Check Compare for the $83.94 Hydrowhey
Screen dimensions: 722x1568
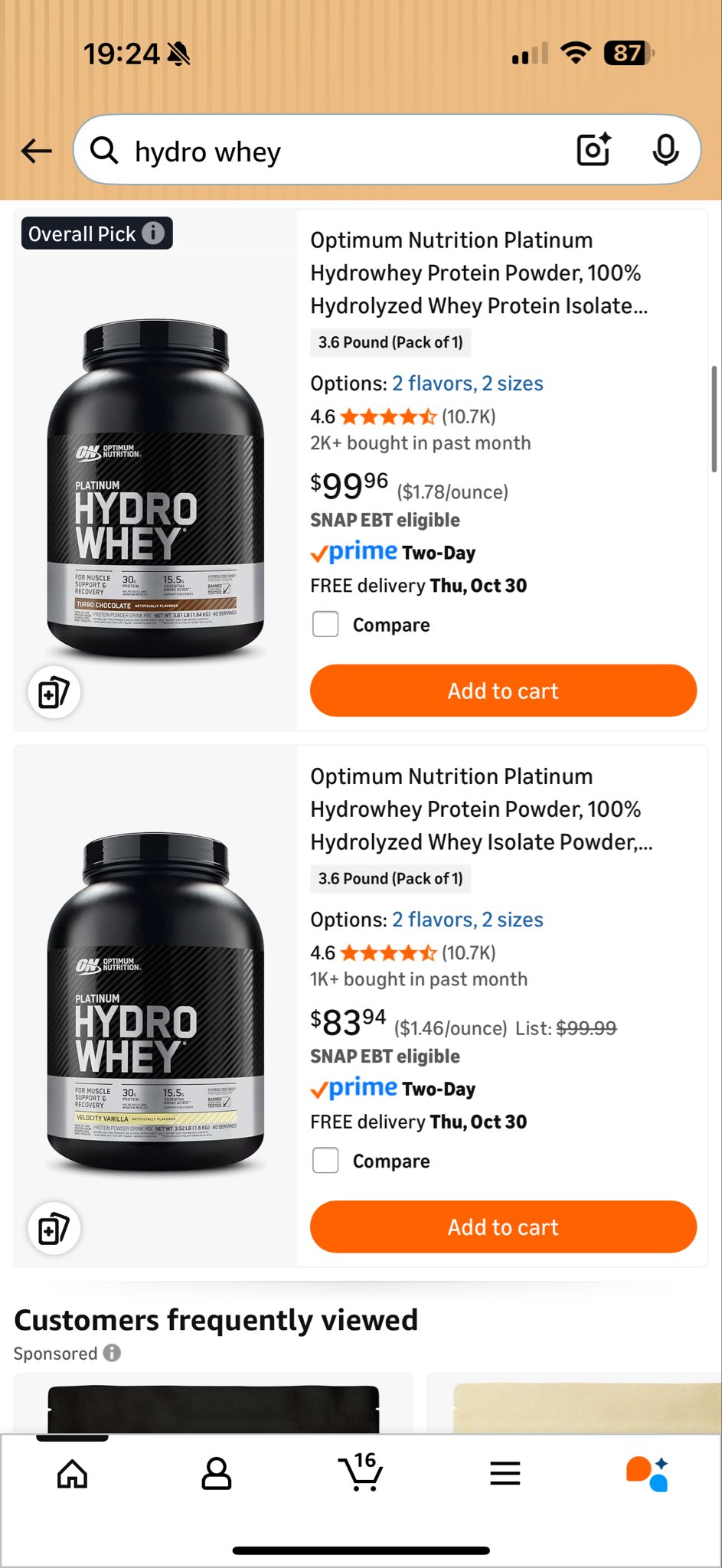pos(325,1161)
